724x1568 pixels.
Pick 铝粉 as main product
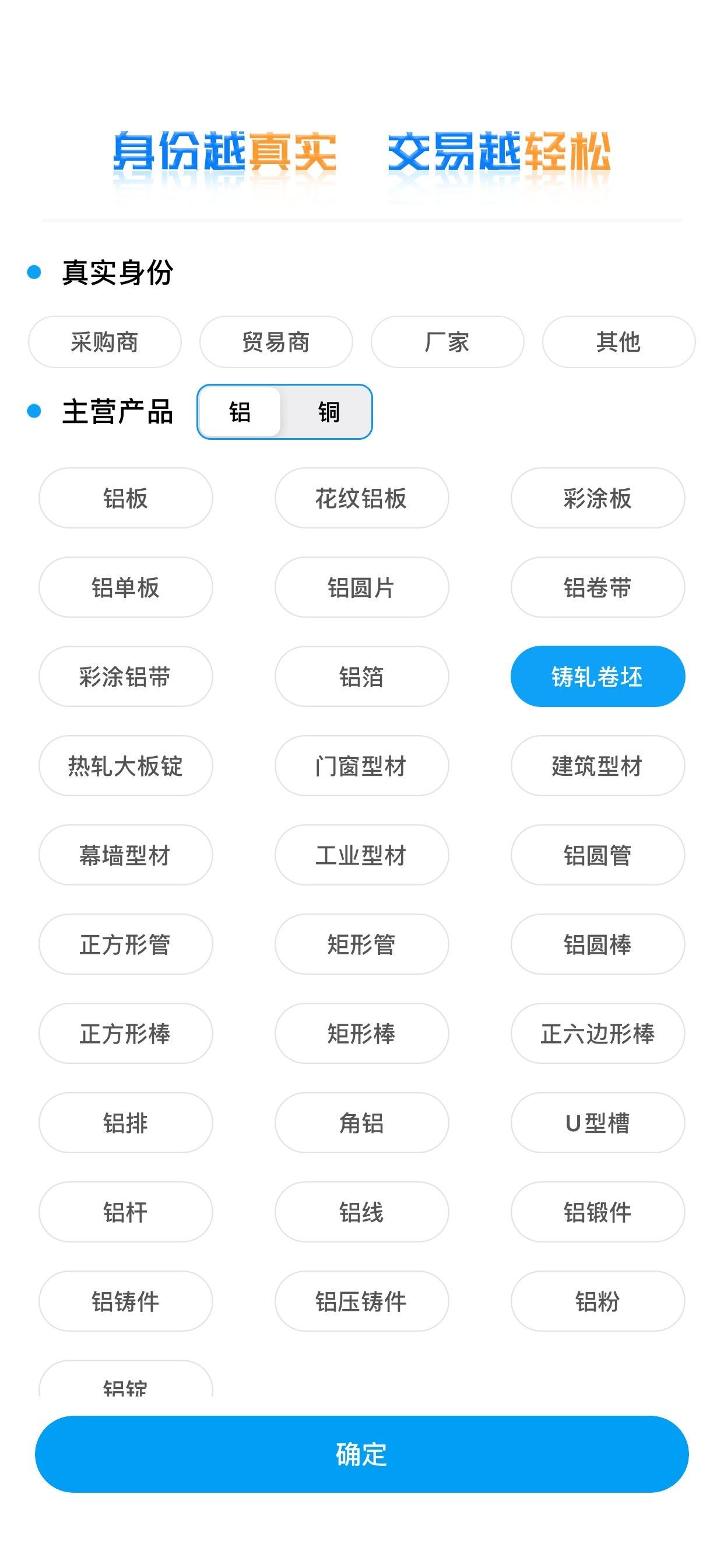point(598,1301)
